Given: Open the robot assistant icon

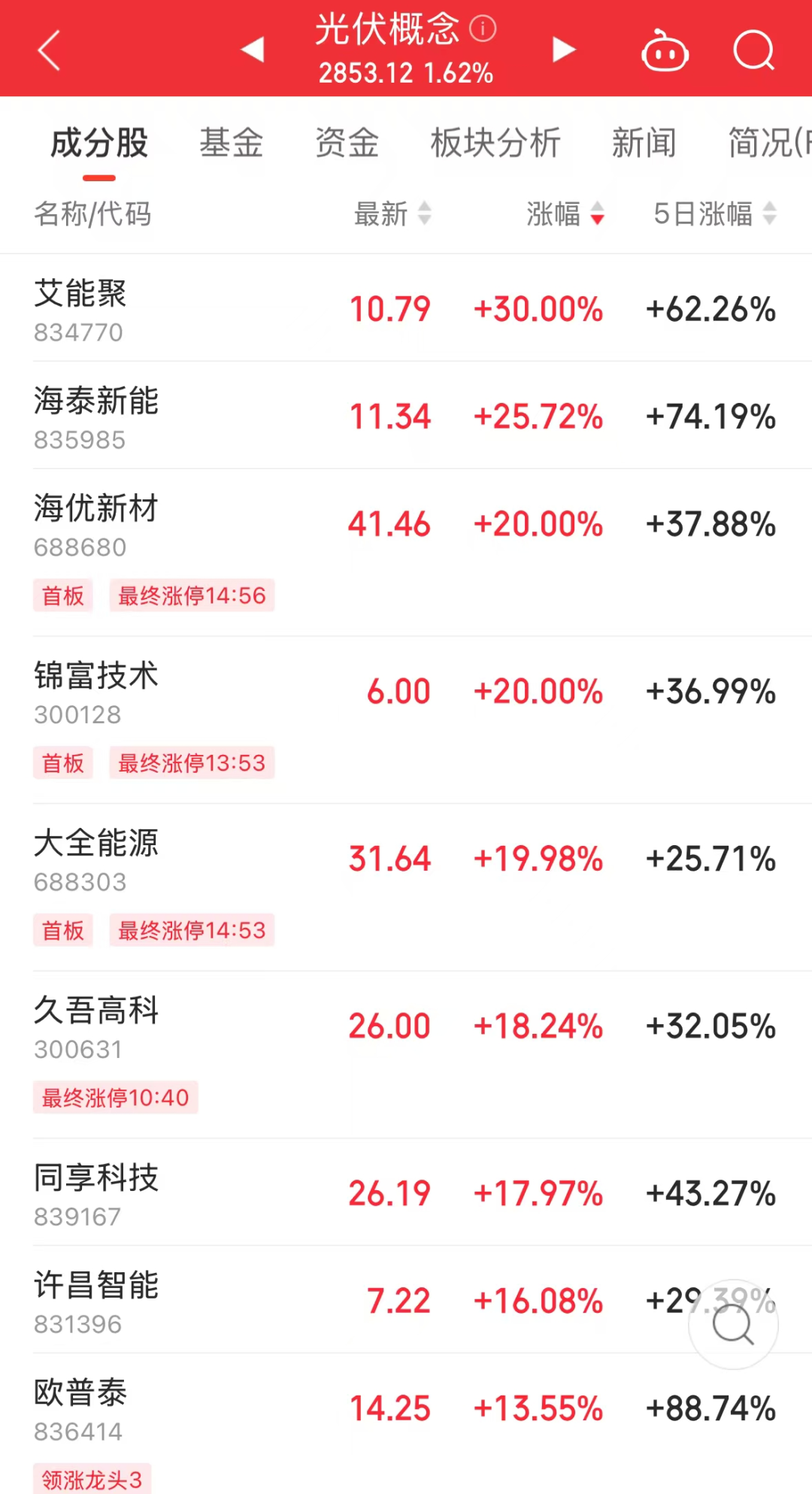Looking at the screenshot, I should (x=665, y=51).
